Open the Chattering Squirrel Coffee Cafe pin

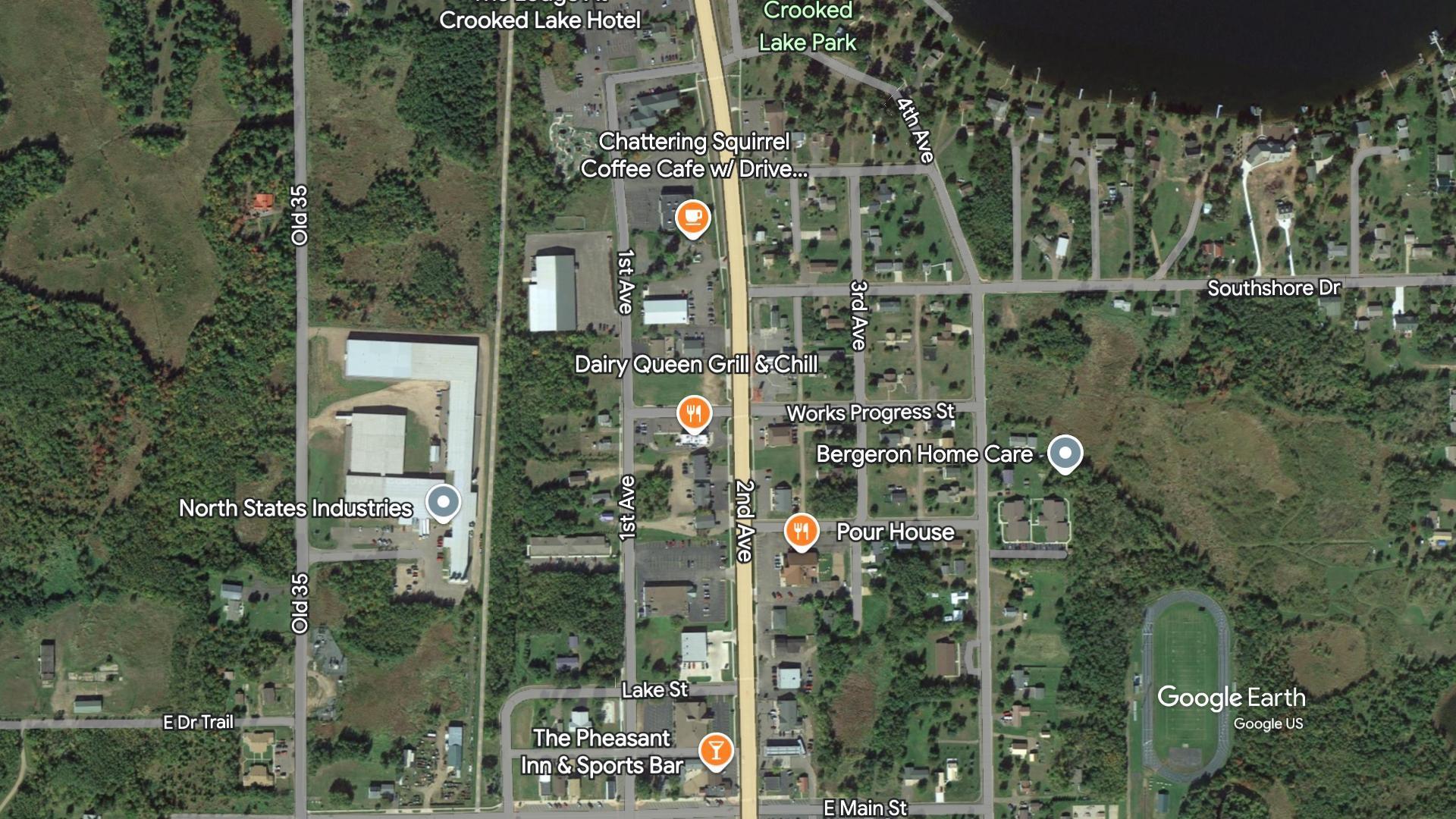pyautogui.click(x=692, y=217)
